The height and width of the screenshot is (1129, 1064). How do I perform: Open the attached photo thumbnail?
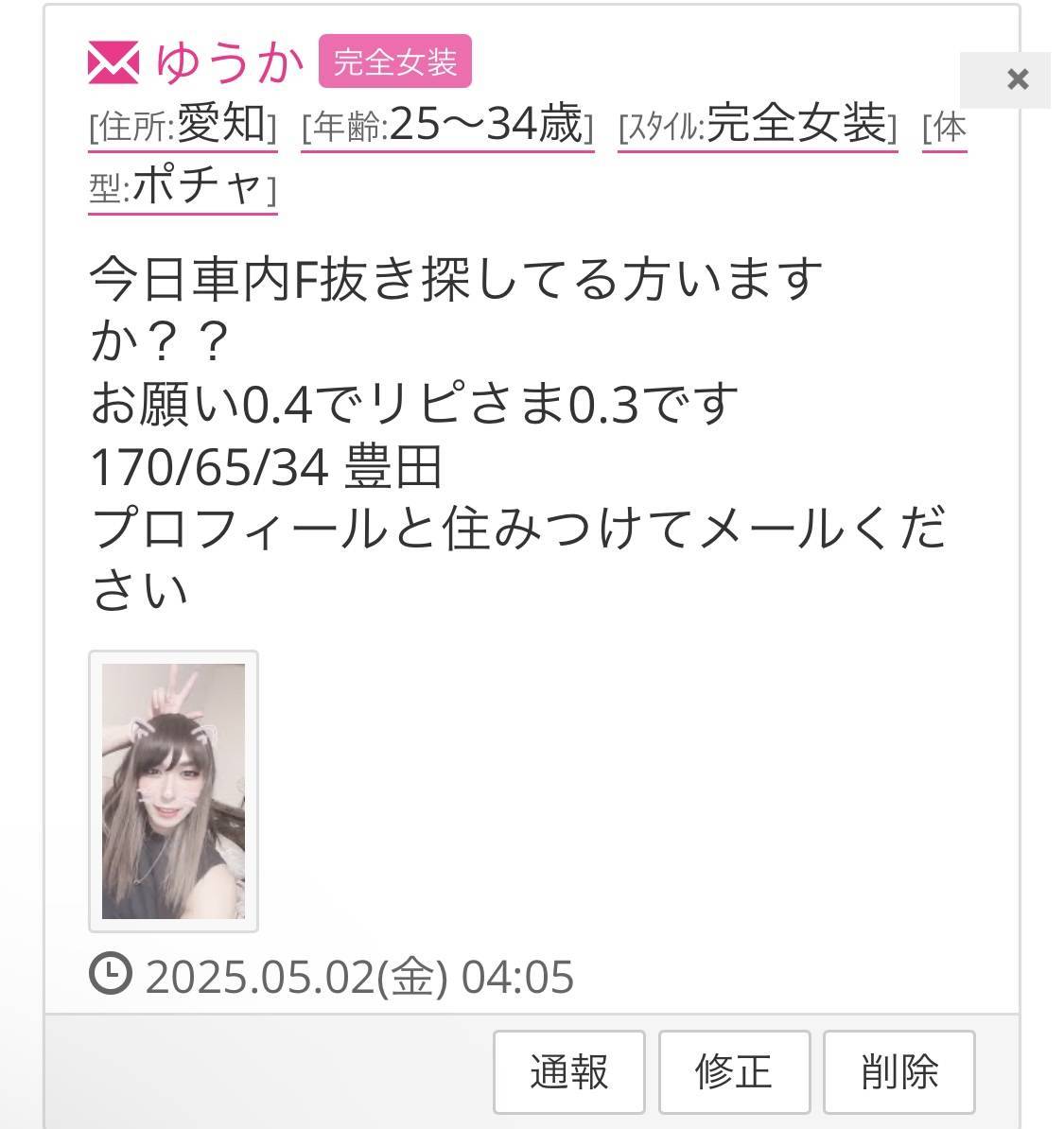[x=173, y=790]
